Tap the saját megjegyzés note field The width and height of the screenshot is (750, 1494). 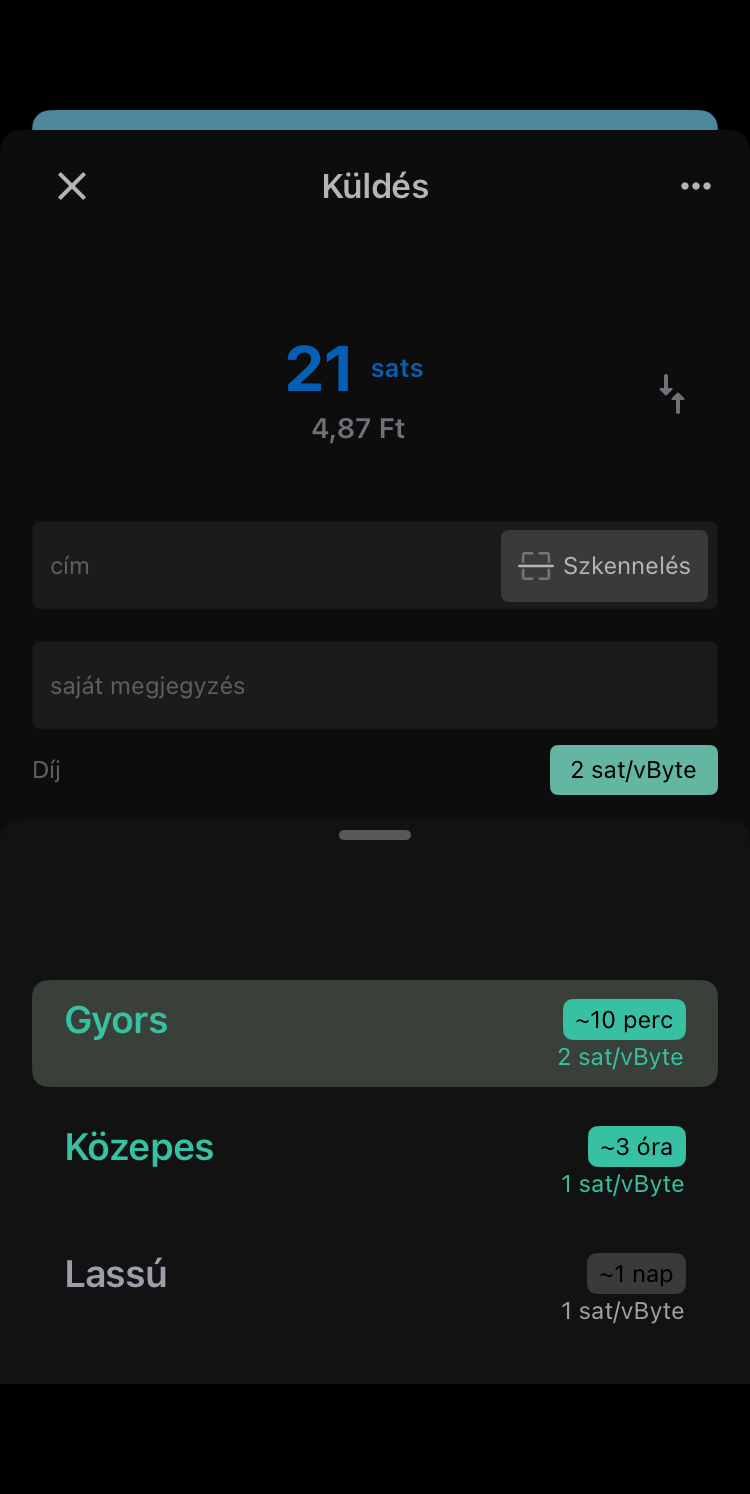coord(375,685)
